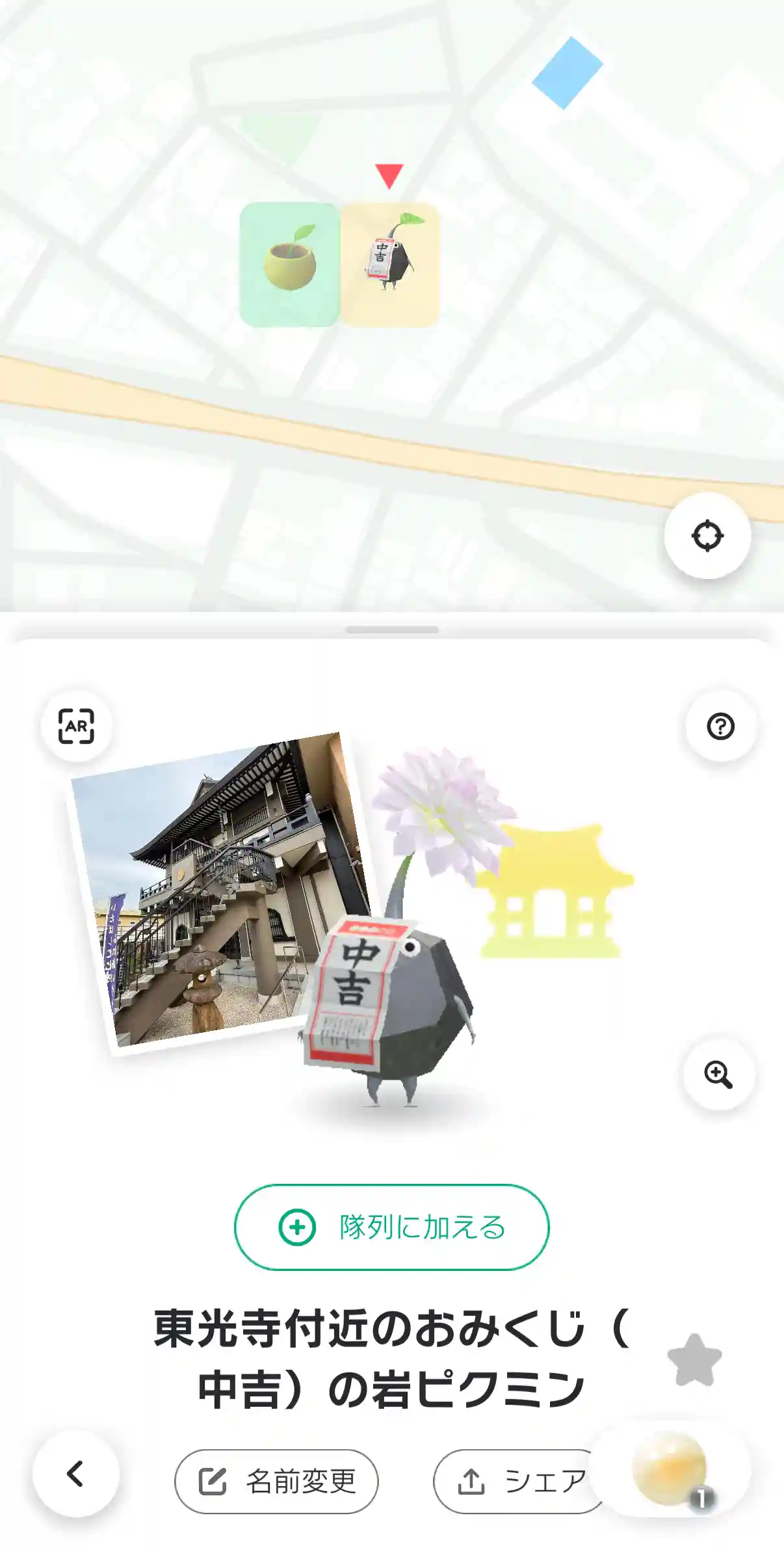Go back with the arrow button

point(76,1474)
